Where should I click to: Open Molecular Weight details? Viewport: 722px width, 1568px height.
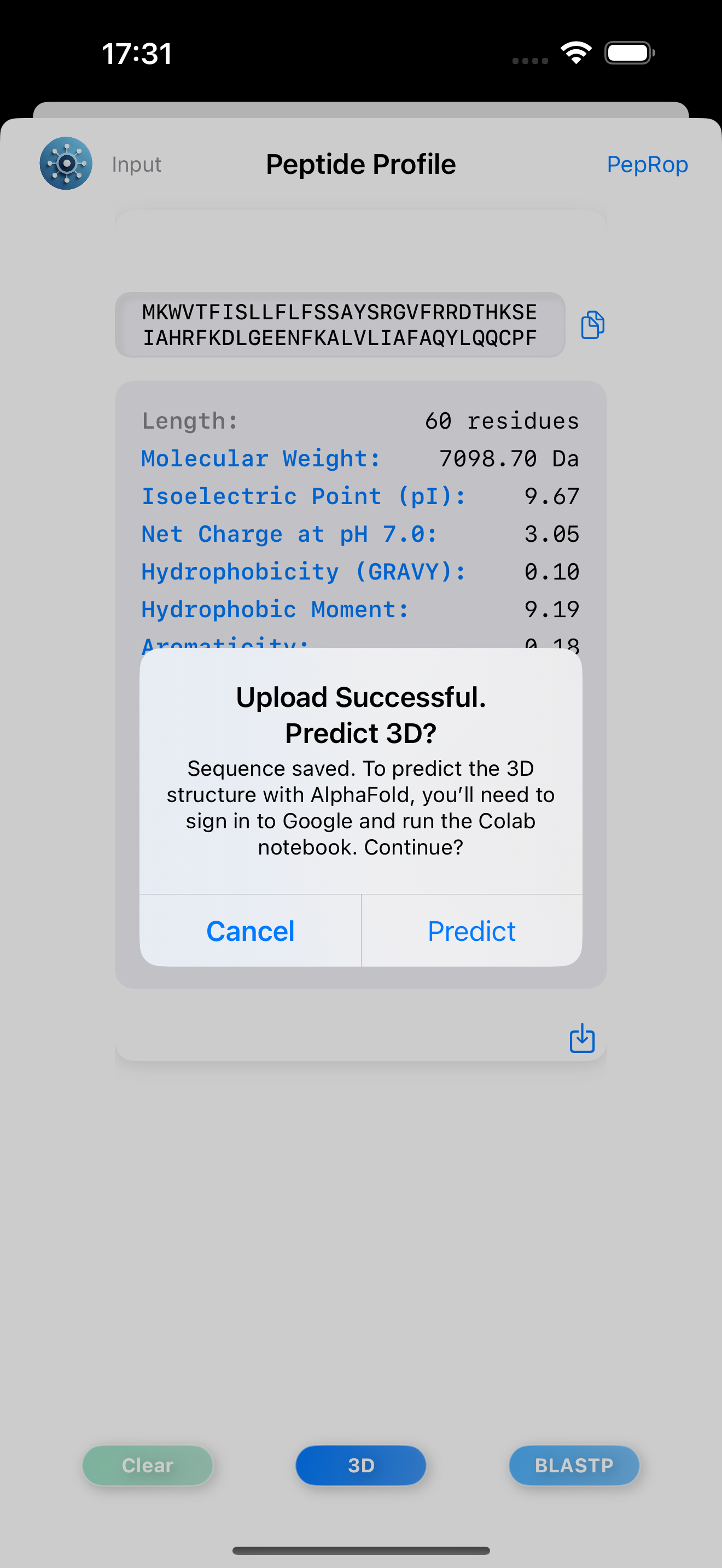point(261,458)
